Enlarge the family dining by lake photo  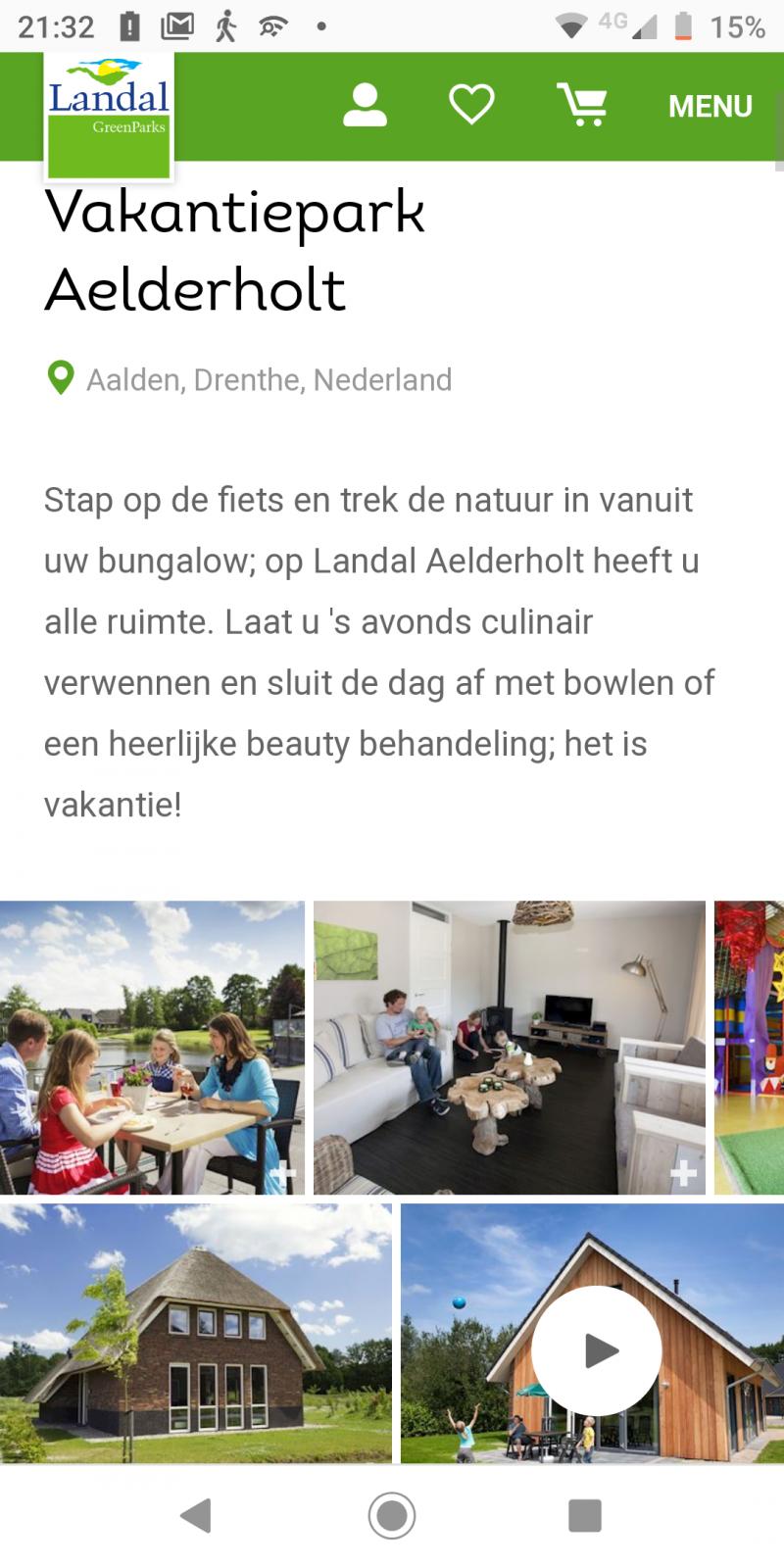click(x=152, y=1047)
